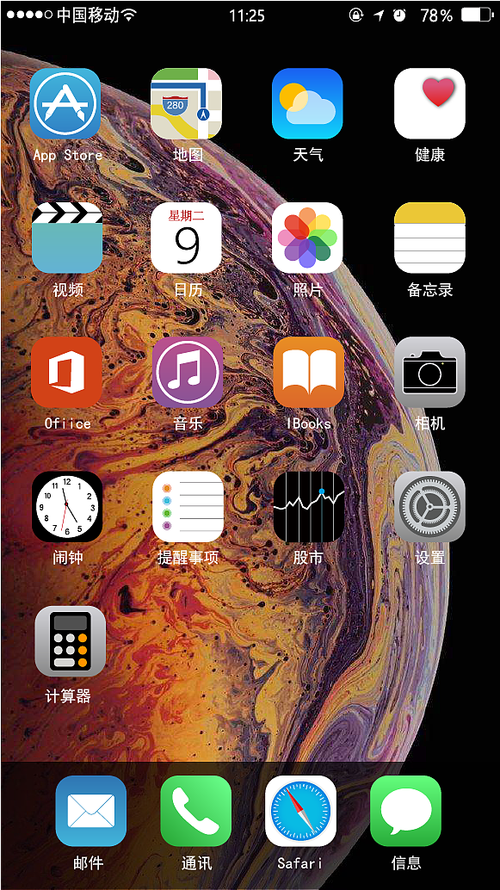Launch the 视频 videos app
The image size is (500, 890).
click(67, 238)
